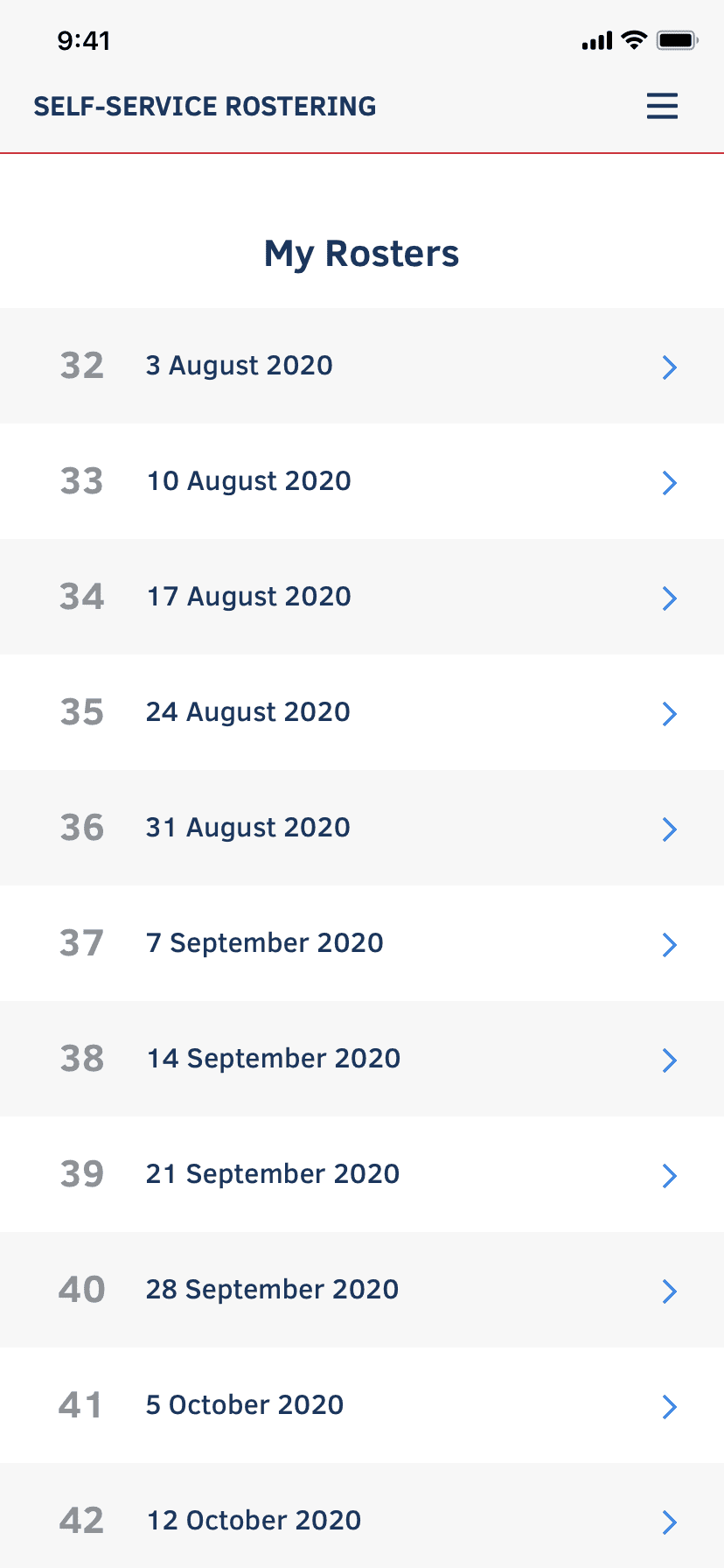
Task: Open roster 37 for 7 September 2020
Action: (x=362, y=943)
